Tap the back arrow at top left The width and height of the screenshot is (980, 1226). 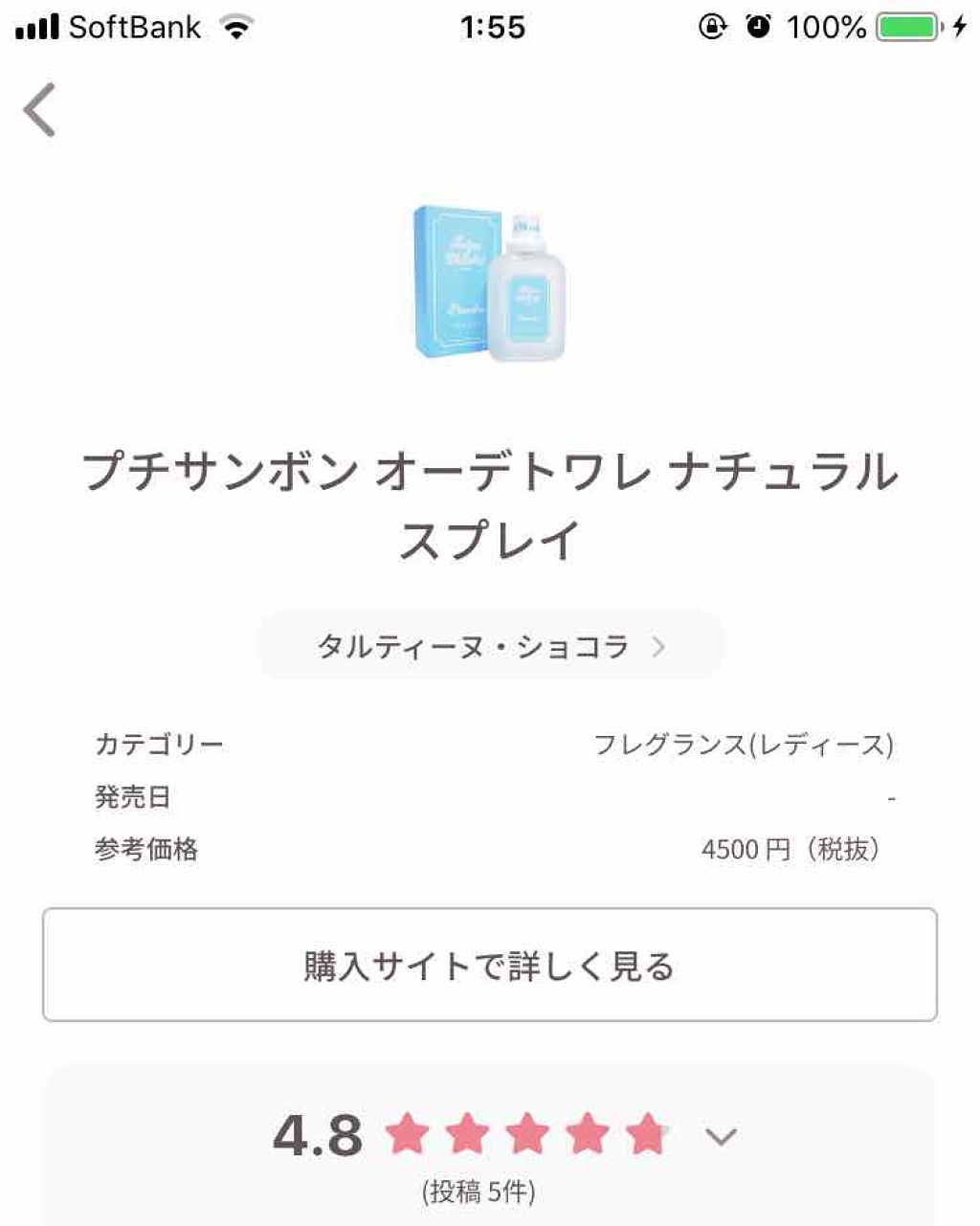coord(38,110)
